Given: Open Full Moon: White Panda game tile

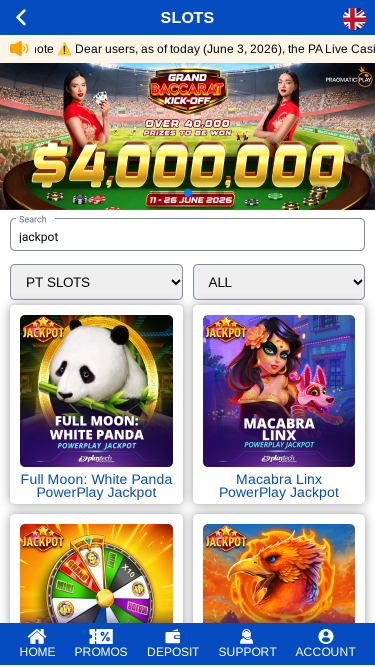Looking at the screenshot, I should point(97,405).
